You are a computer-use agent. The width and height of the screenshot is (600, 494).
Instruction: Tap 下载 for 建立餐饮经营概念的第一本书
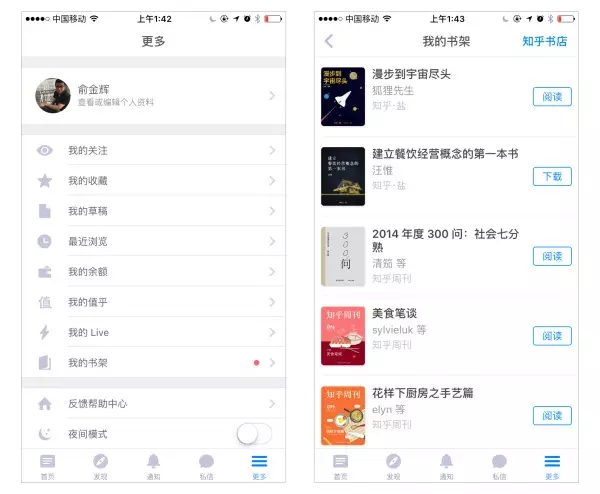tap(552, 176)
